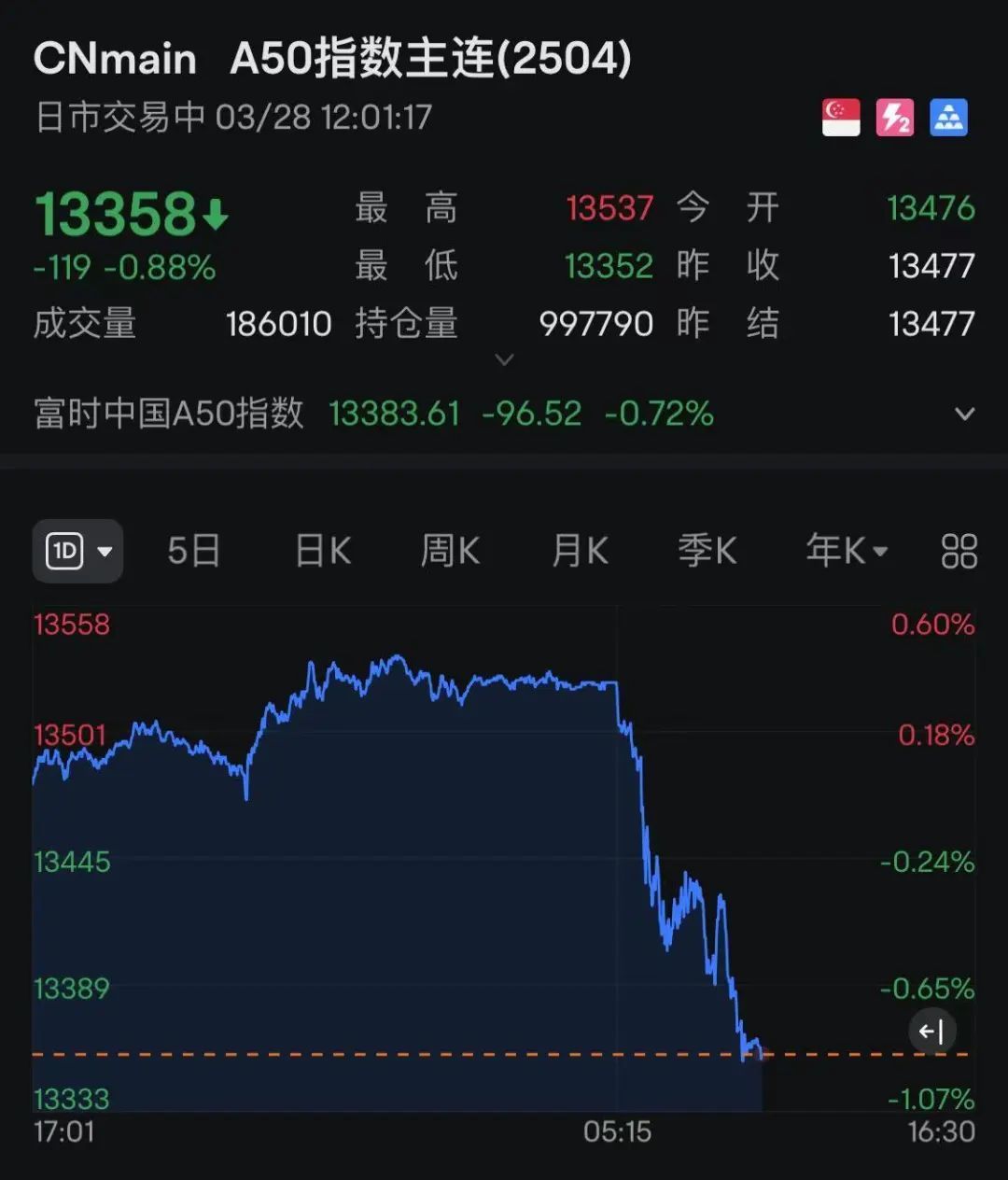This screenshot has width=1008, height=1180.
Task: Open the 1D timeframe dropdown
Action: 77,551
